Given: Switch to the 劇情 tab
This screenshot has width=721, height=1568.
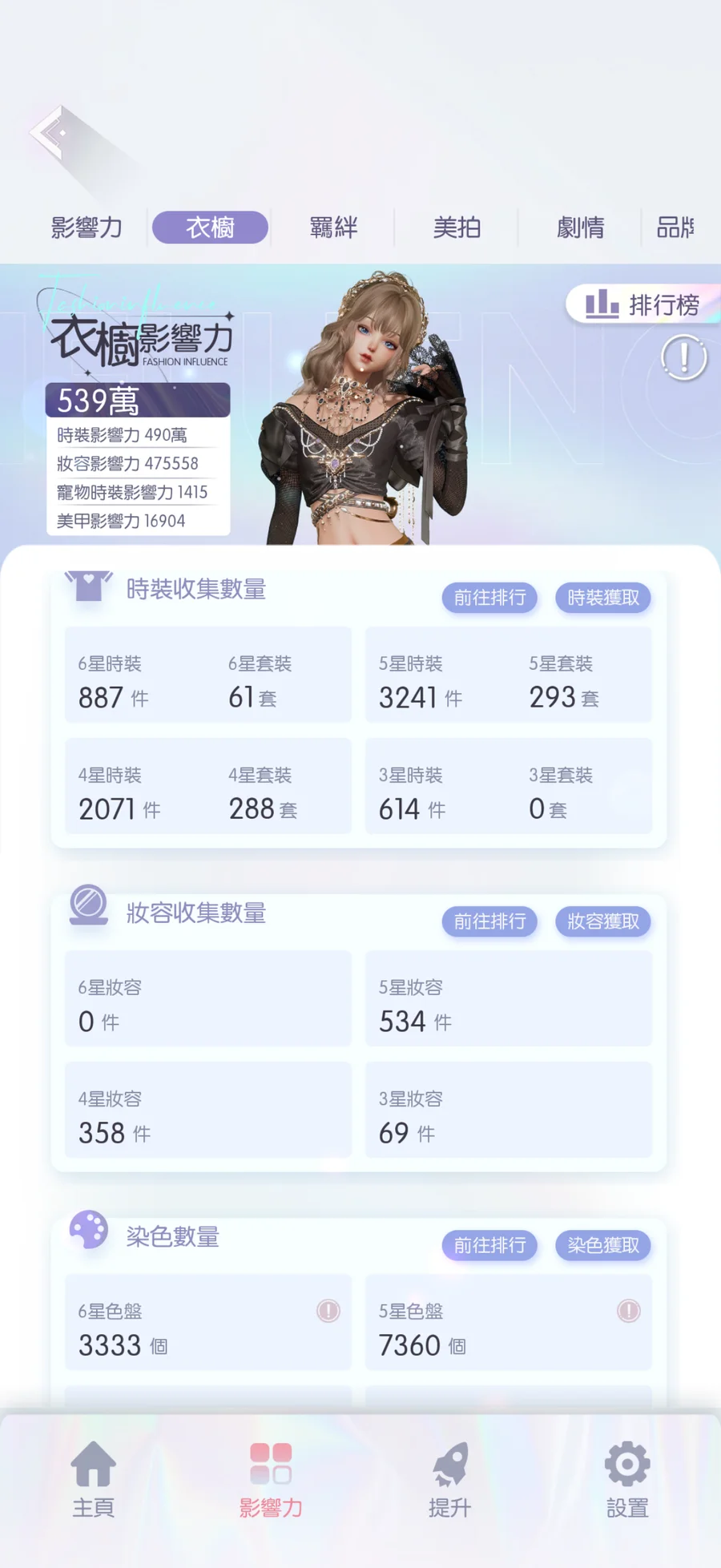Looking at the screenshot, I should [x=580, y=228].
